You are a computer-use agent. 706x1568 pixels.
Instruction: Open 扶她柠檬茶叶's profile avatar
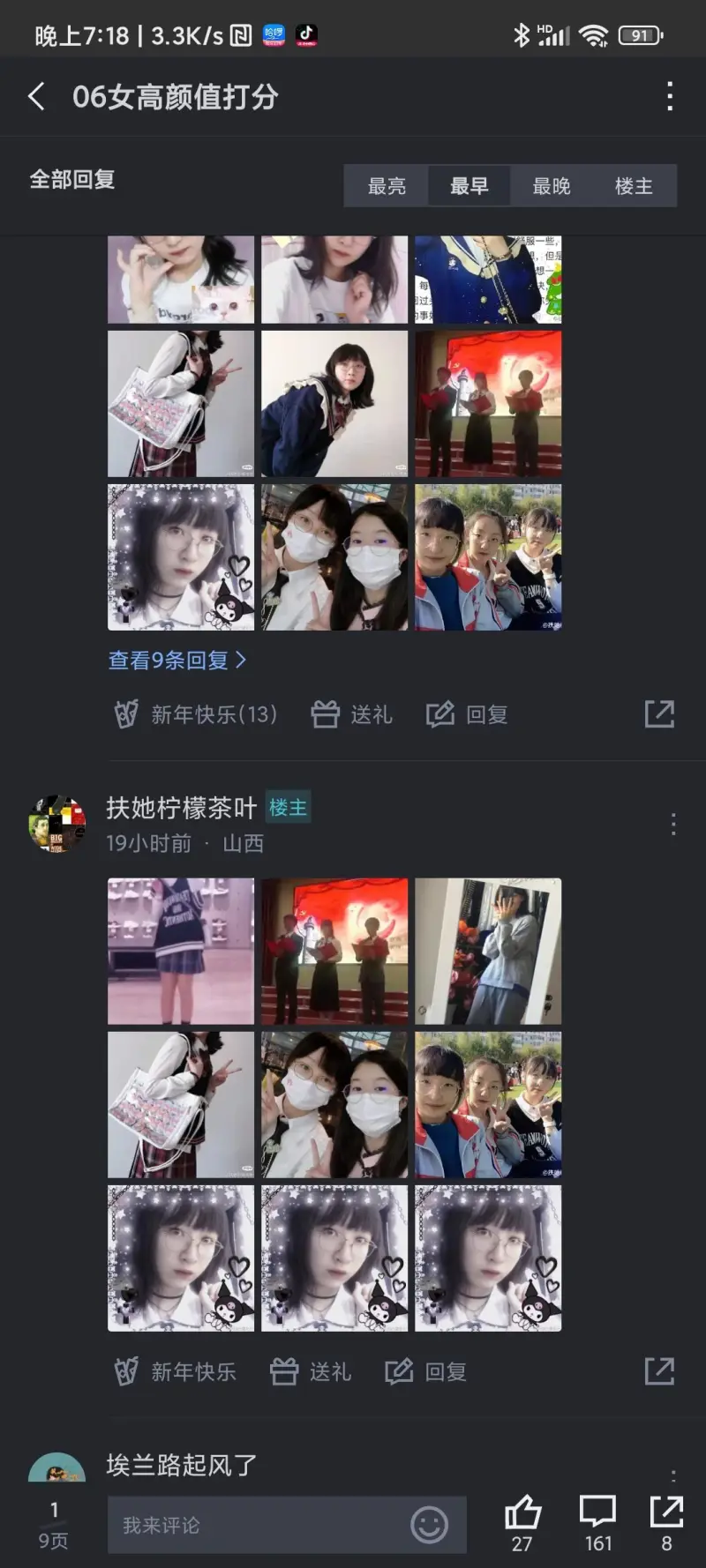57,824
